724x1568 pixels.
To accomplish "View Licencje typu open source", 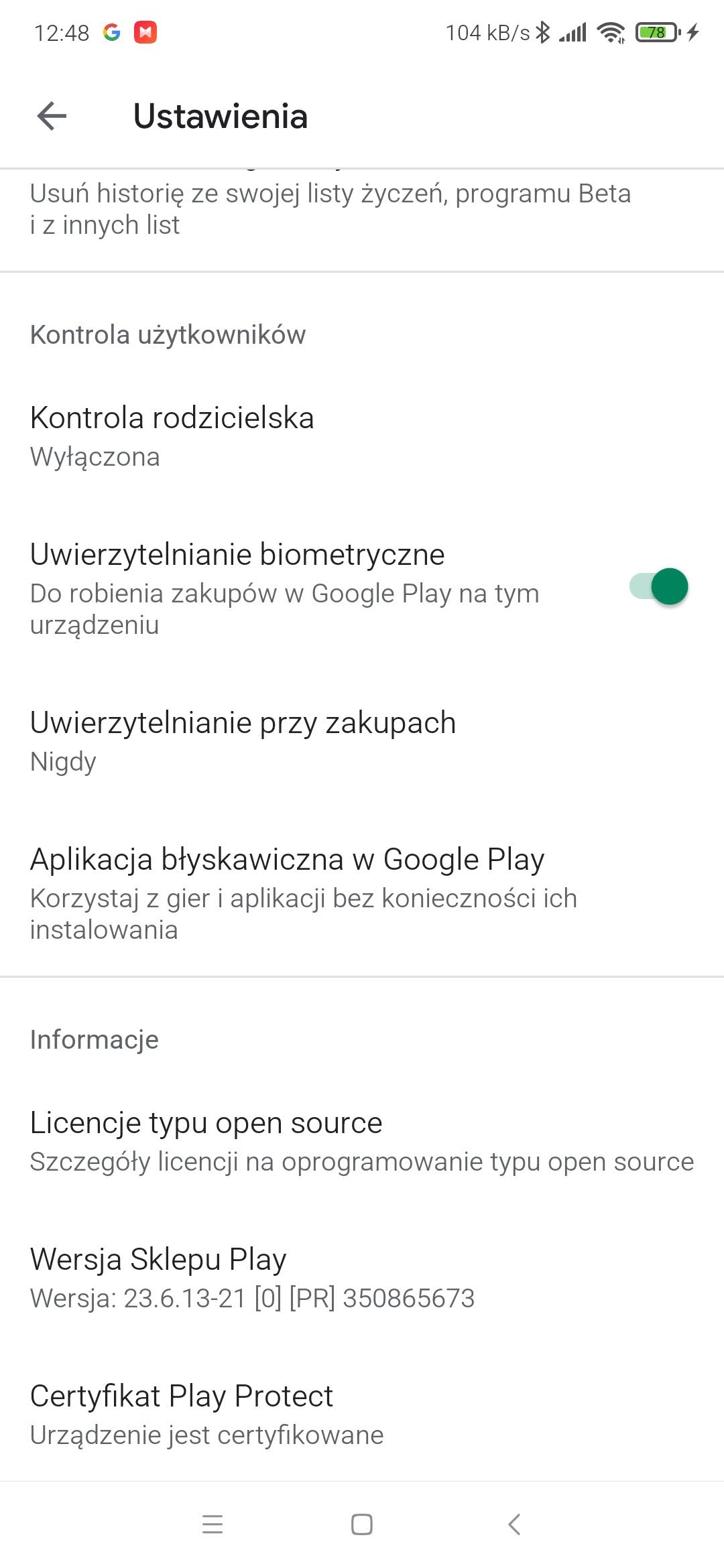I will click(x=361, y=1140).
